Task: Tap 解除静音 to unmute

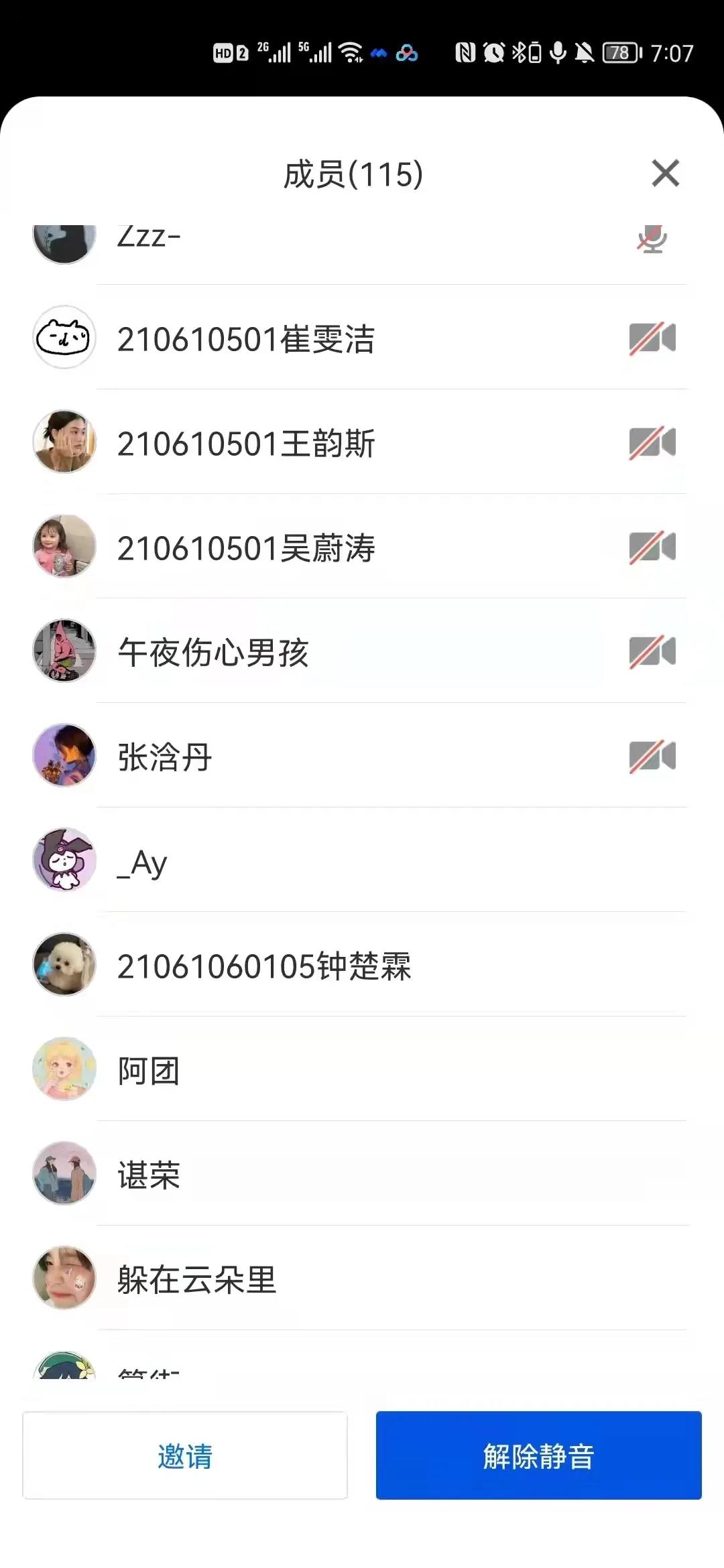Action: 538,1455
